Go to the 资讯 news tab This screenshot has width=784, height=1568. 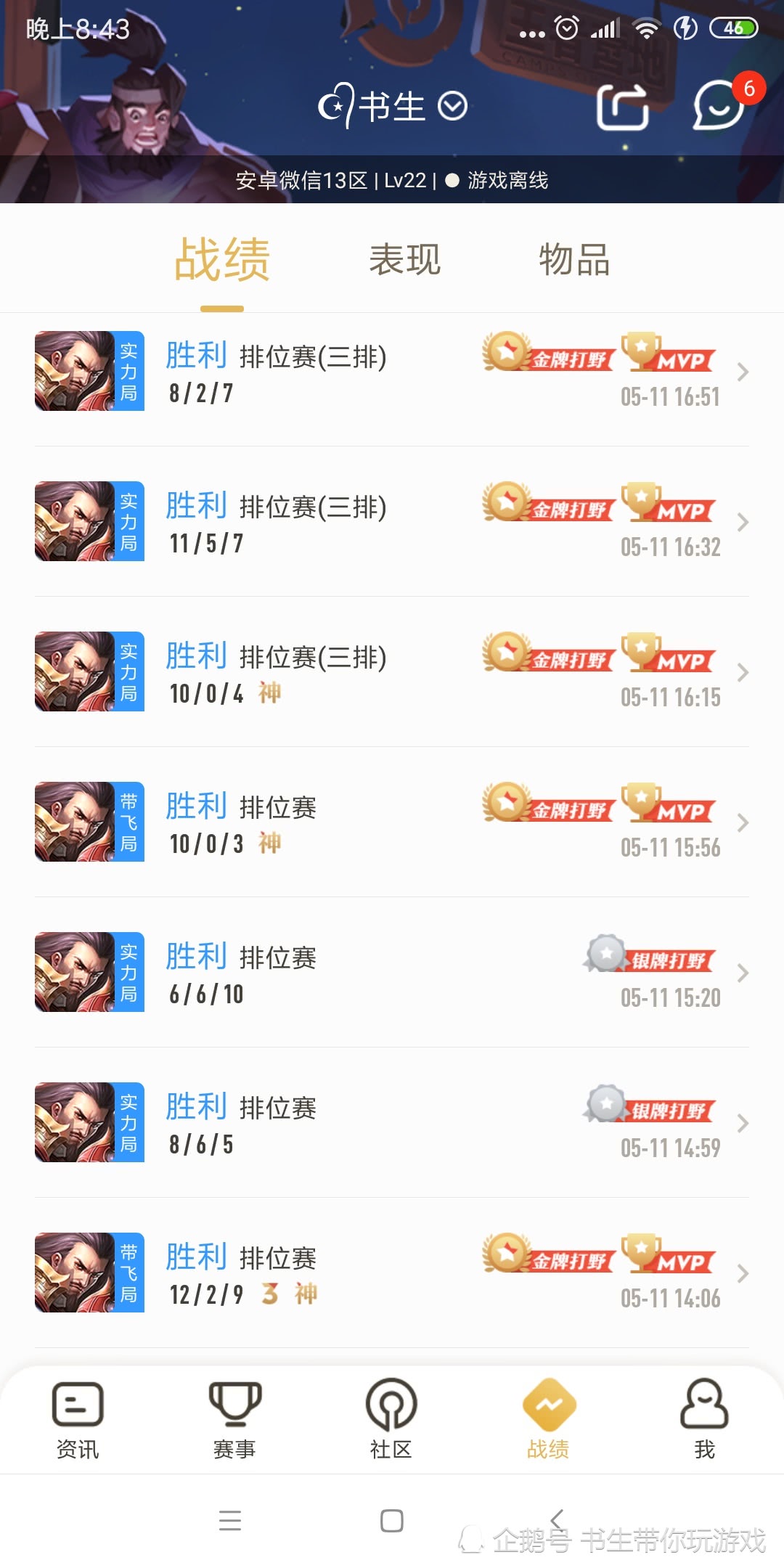(x=78, y=1420)
